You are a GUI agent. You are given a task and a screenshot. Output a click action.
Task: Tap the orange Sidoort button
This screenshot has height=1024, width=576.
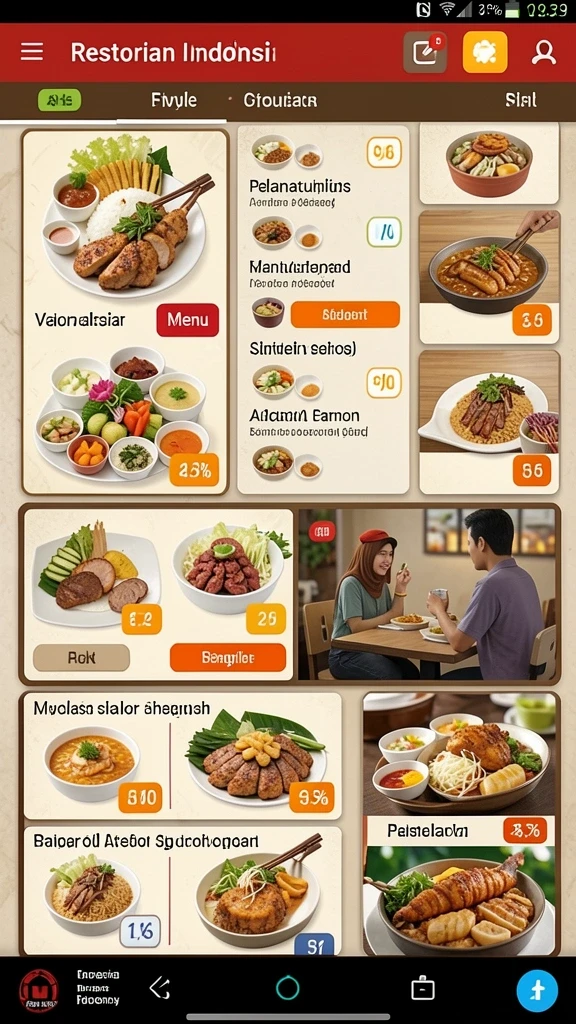click(x=345, y=315)
